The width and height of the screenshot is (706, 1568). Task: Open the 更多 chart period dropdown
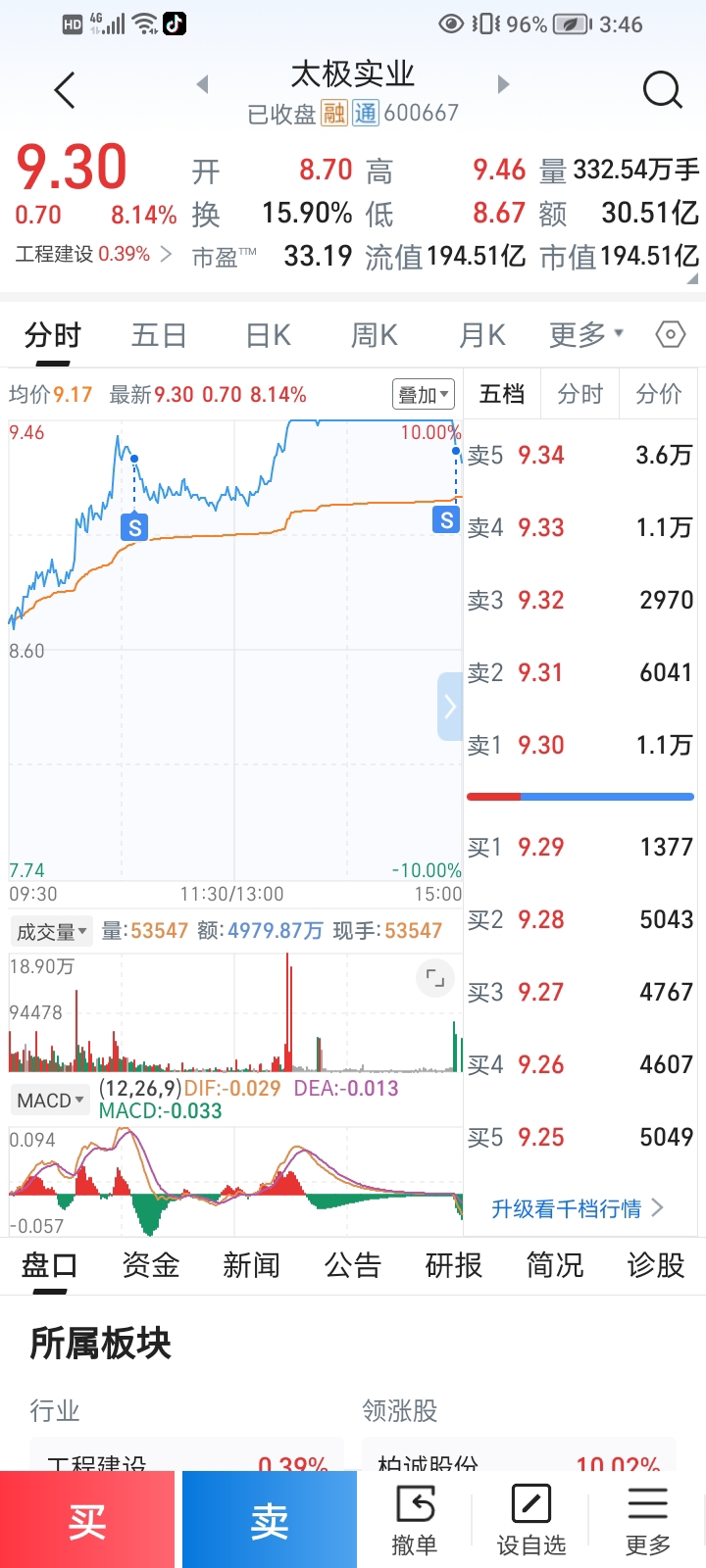tap(585, 335)
